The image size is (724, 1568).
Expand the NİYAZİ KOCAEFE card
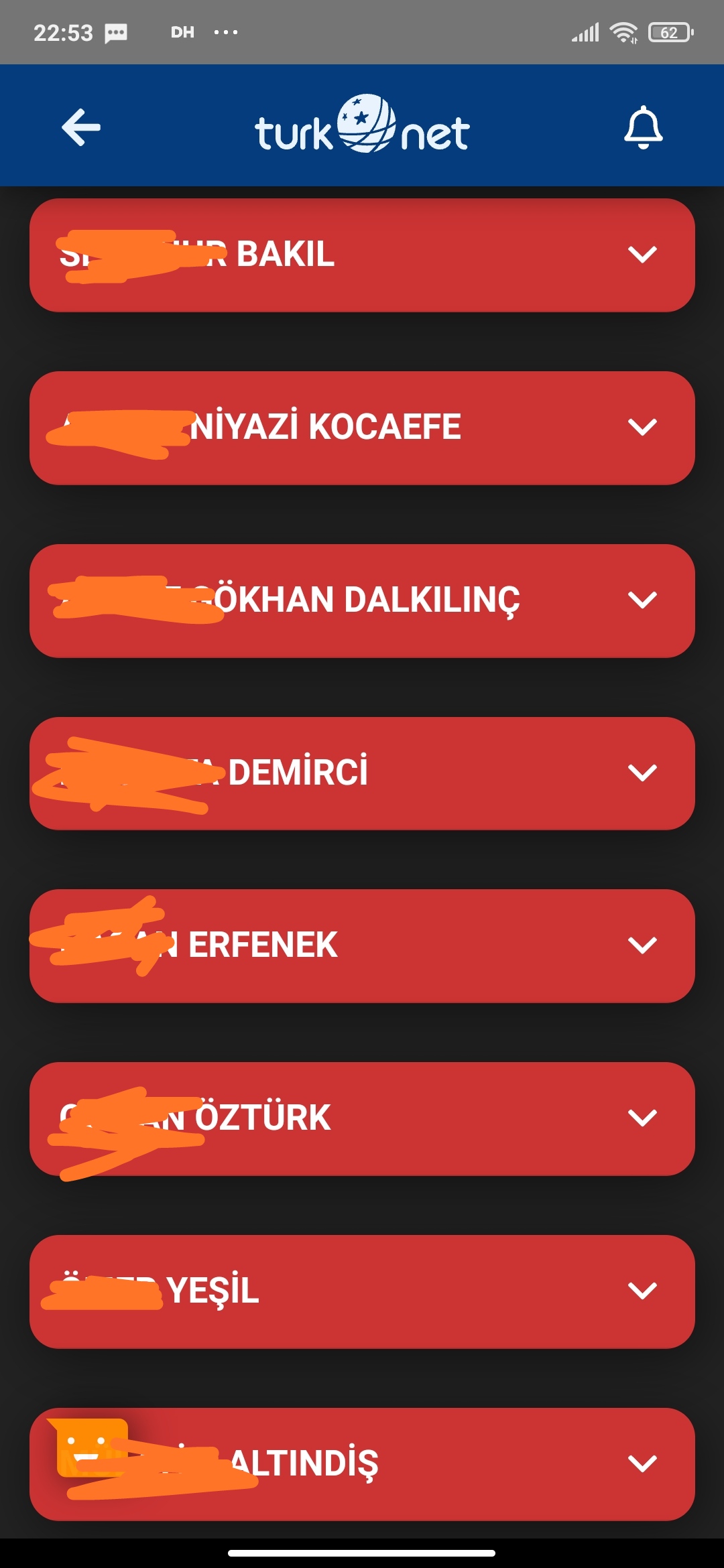(x=362, y=428)
